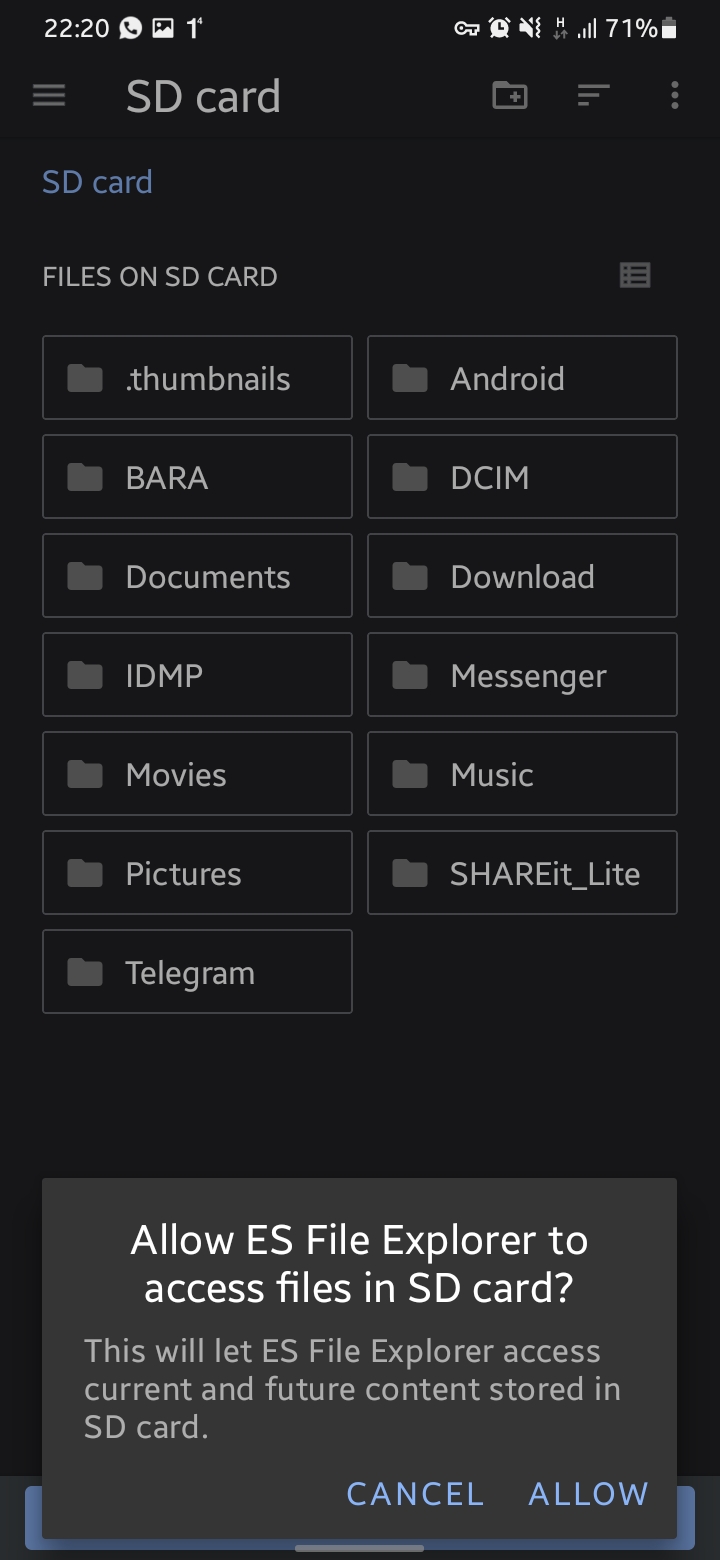This screenshot has width=720, height=1560.
Task: Open the Pictures folder
Action: (197, 873)
